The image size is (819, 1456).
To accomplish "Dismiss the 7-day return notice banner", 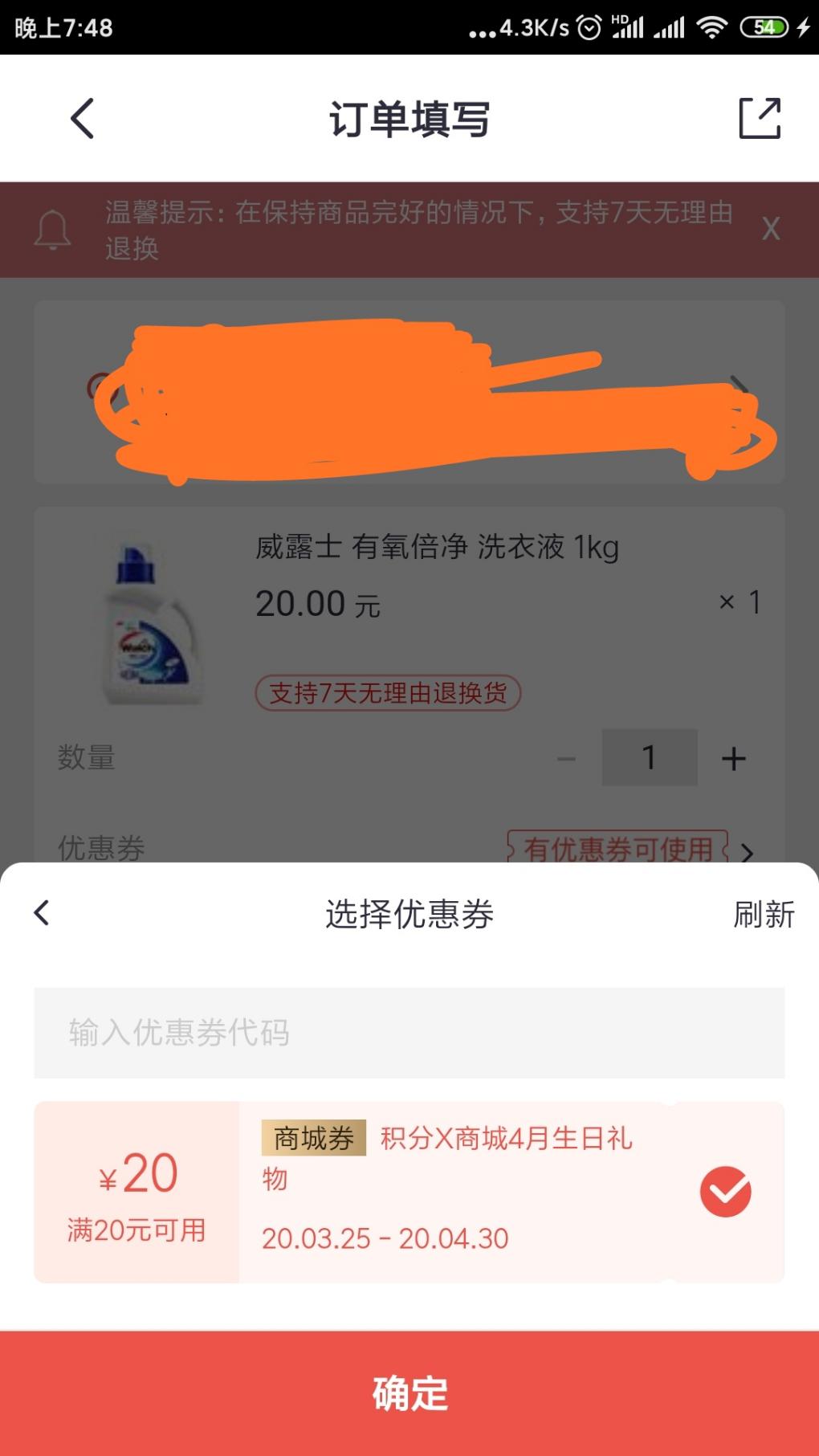I will [771, 229].
